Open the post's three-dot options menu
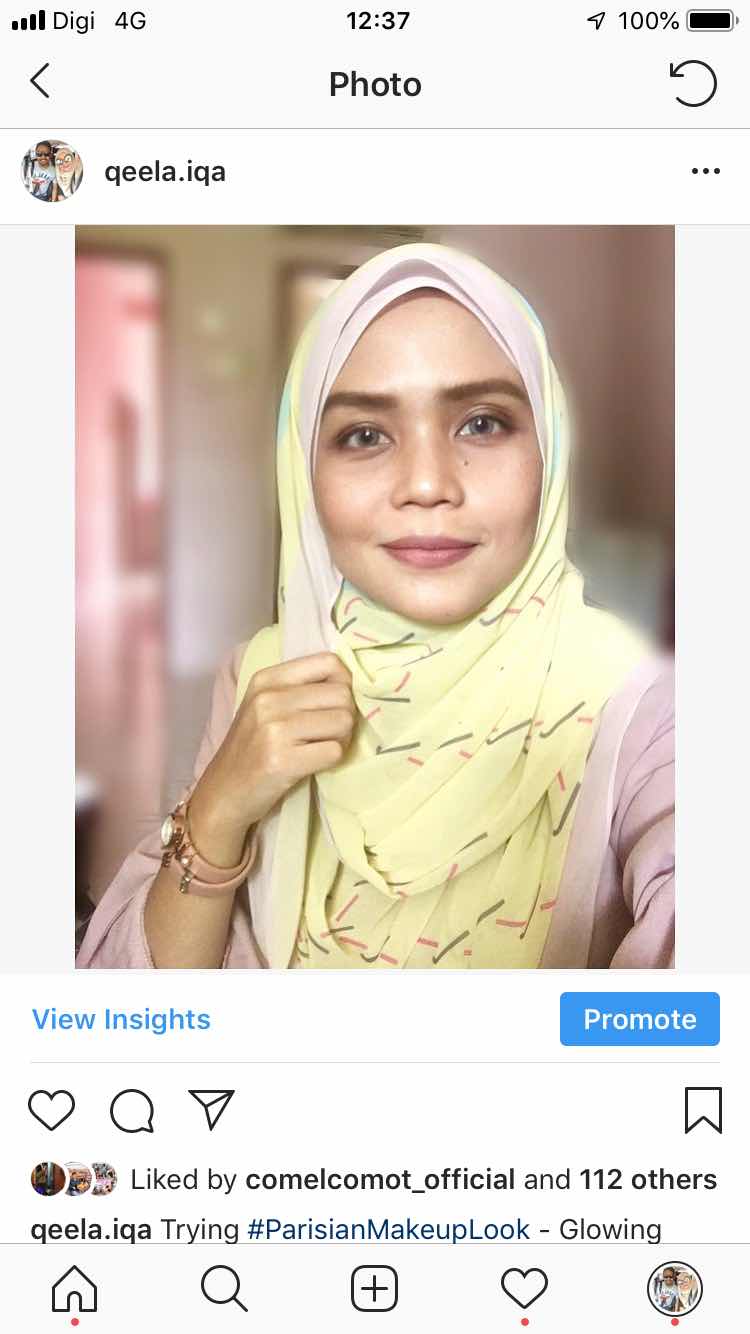This screenshot has width=750, height=1334. [705, 172]
